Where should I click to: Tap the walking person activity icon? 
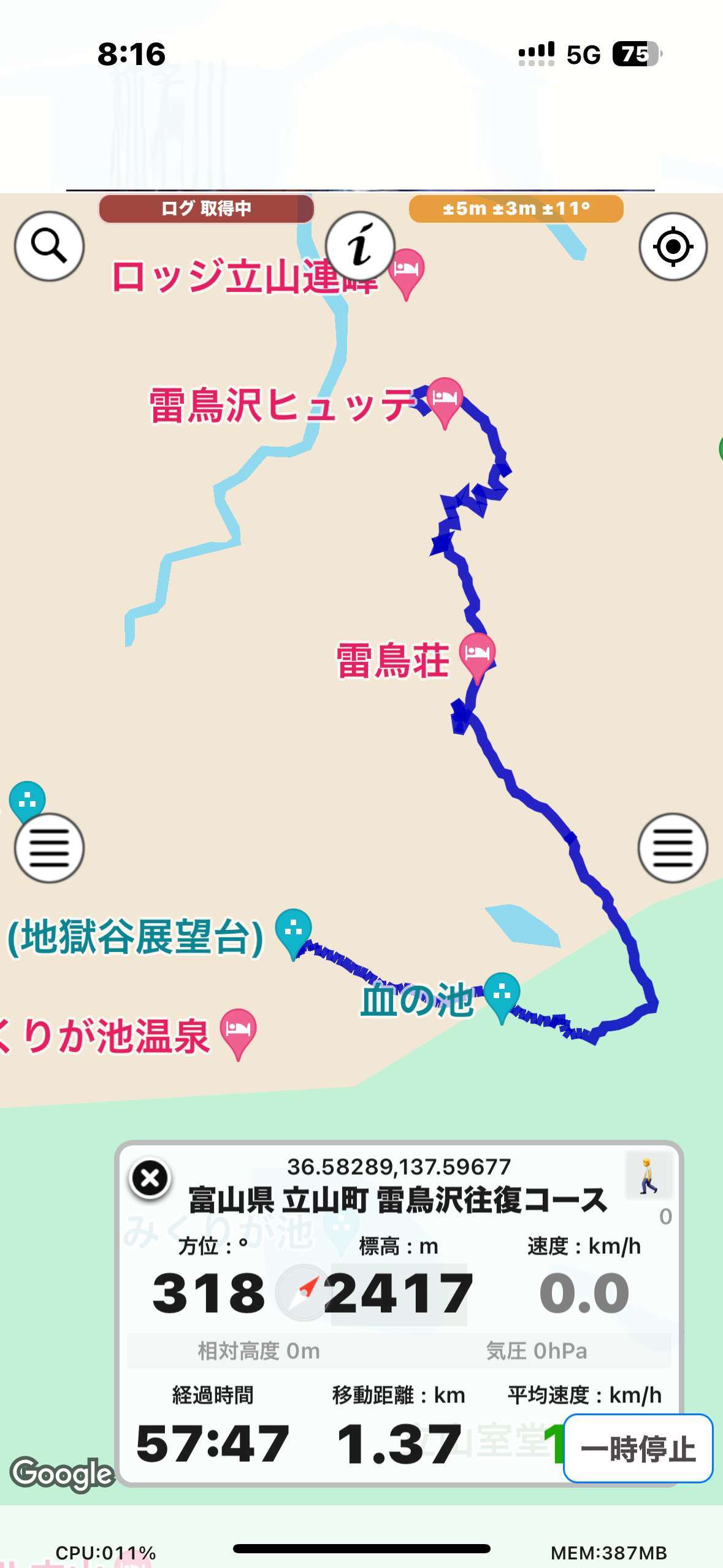click(x=648, y=1175)
